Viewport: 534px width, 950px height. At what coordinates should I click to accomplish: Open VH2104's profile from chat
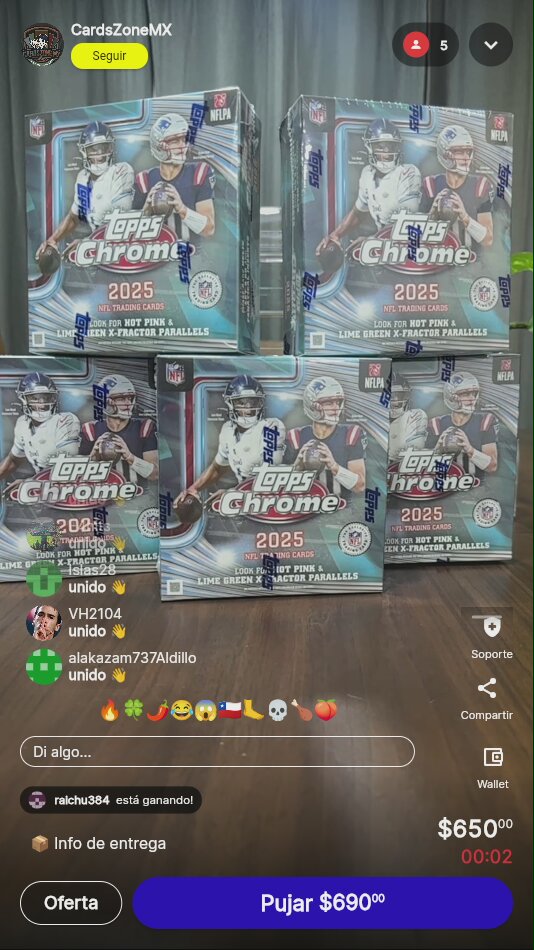point(44,622)
